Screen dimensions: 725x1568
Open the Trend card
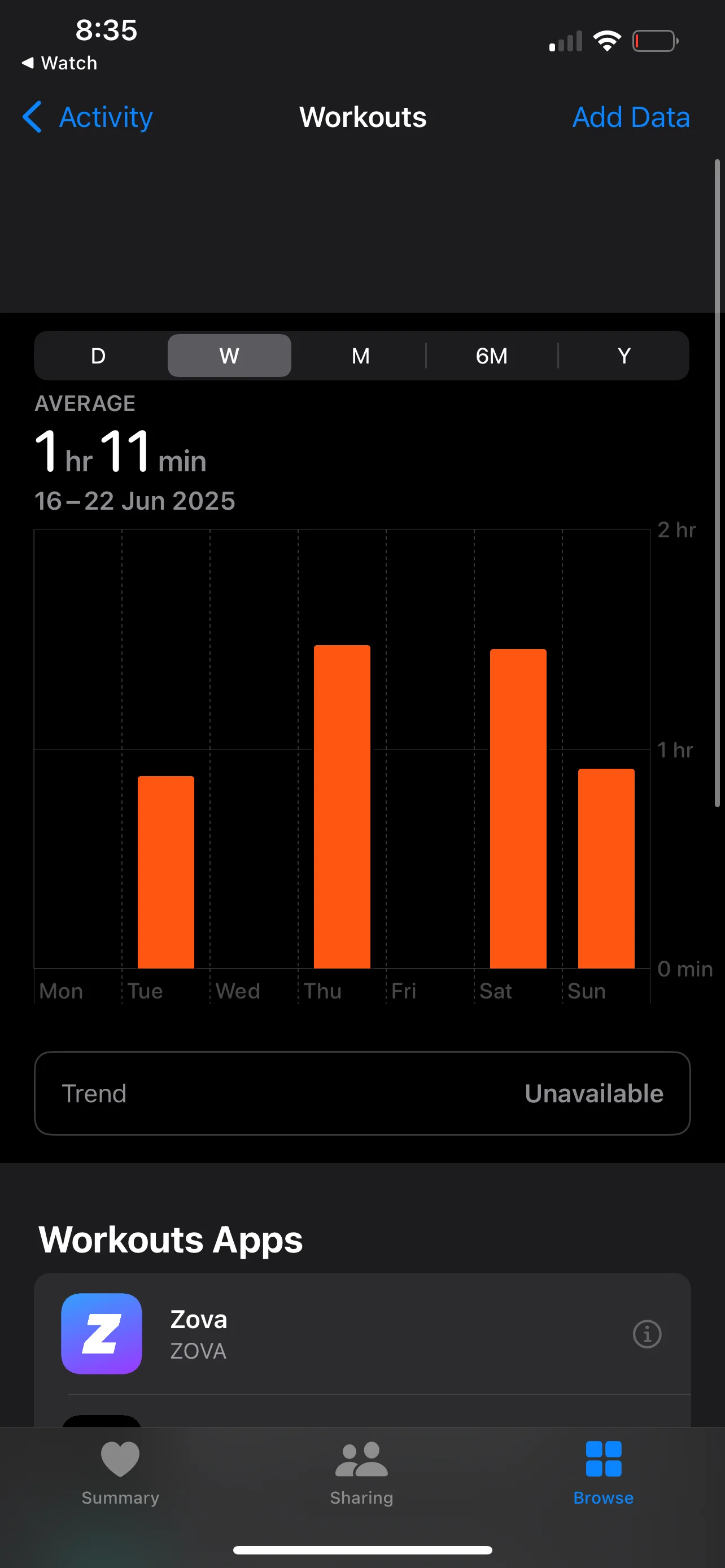(362, 1093)
